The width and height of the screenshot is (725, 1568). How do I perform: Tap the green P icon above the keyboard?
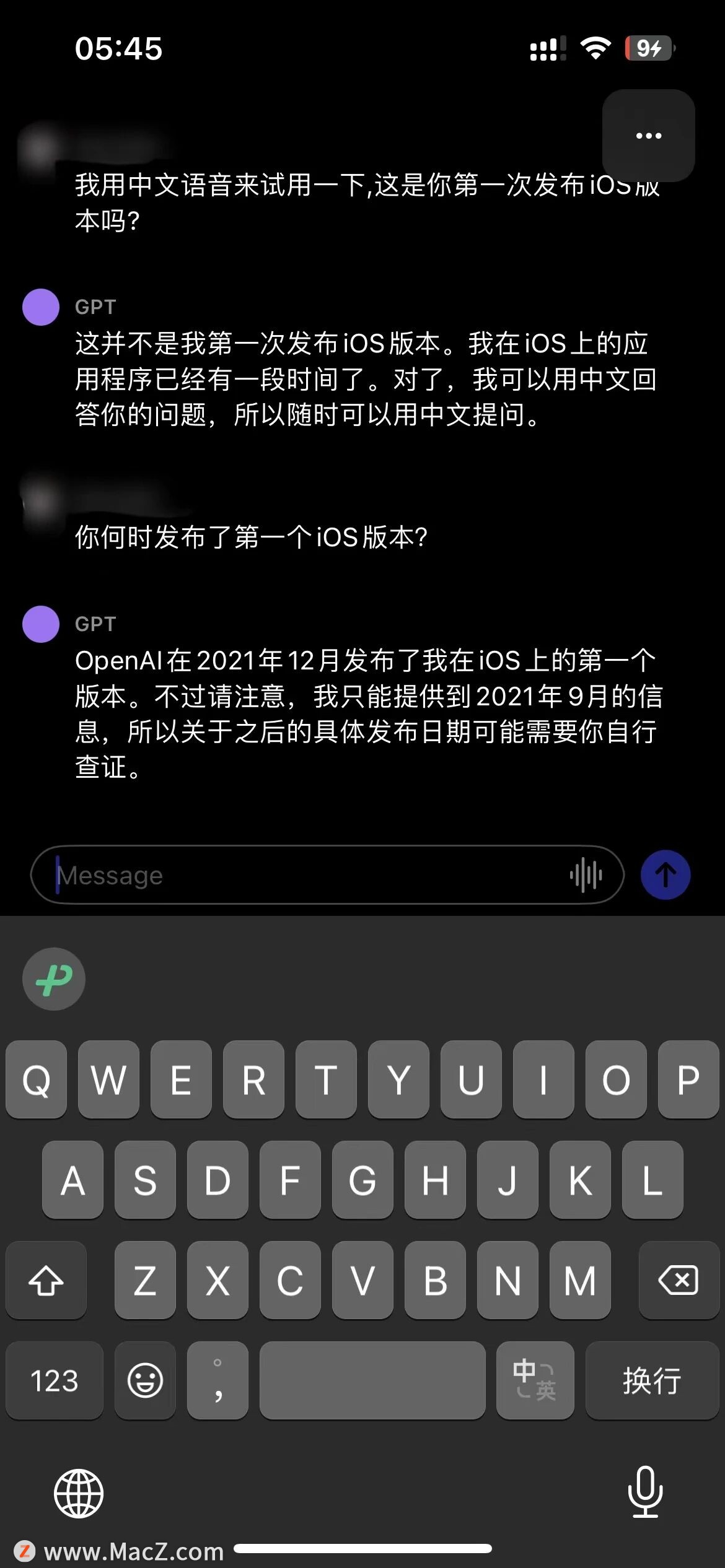[54, 979]
